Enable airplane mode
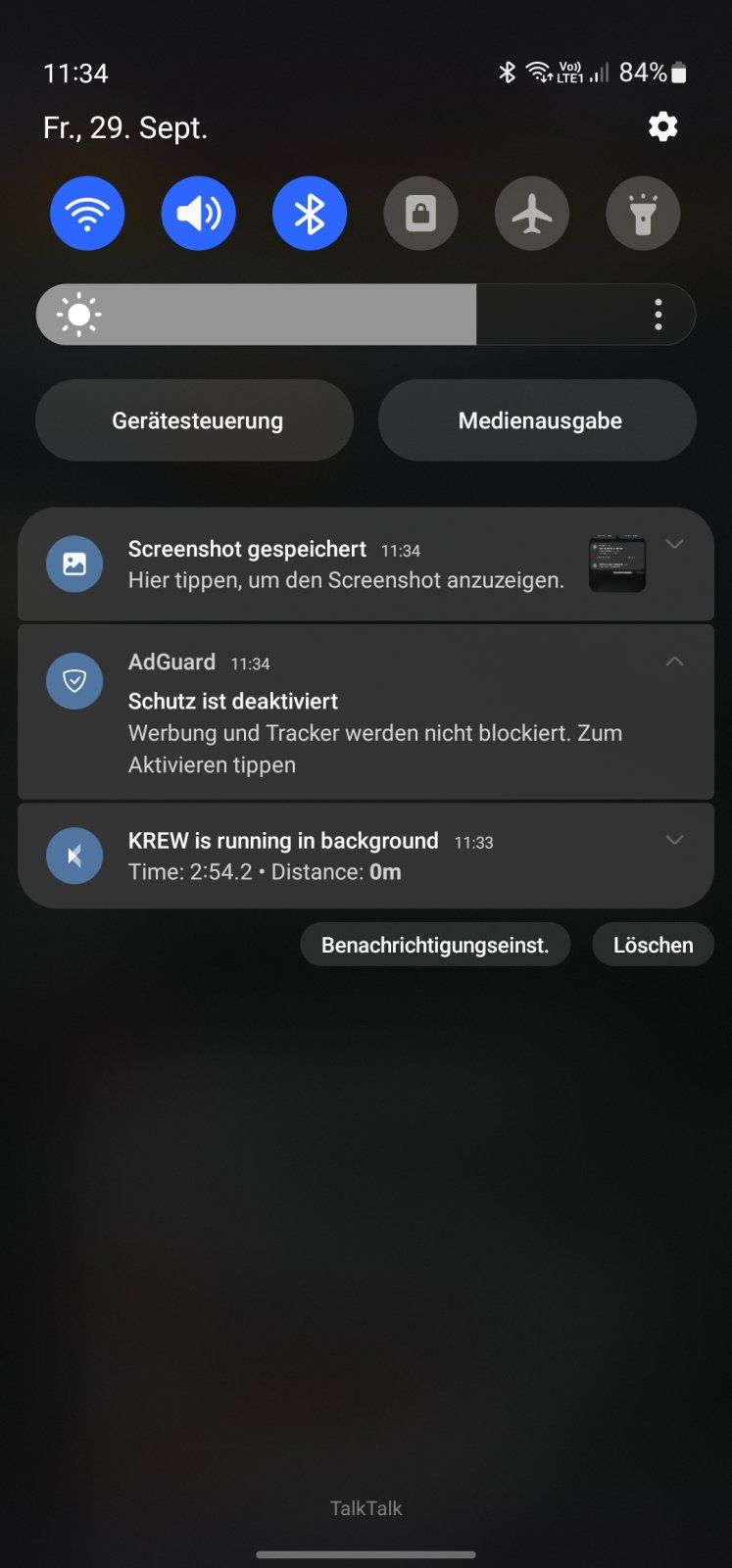This screenshot has width=732, height=1568. pyautogui.click(x=532, y=214)
